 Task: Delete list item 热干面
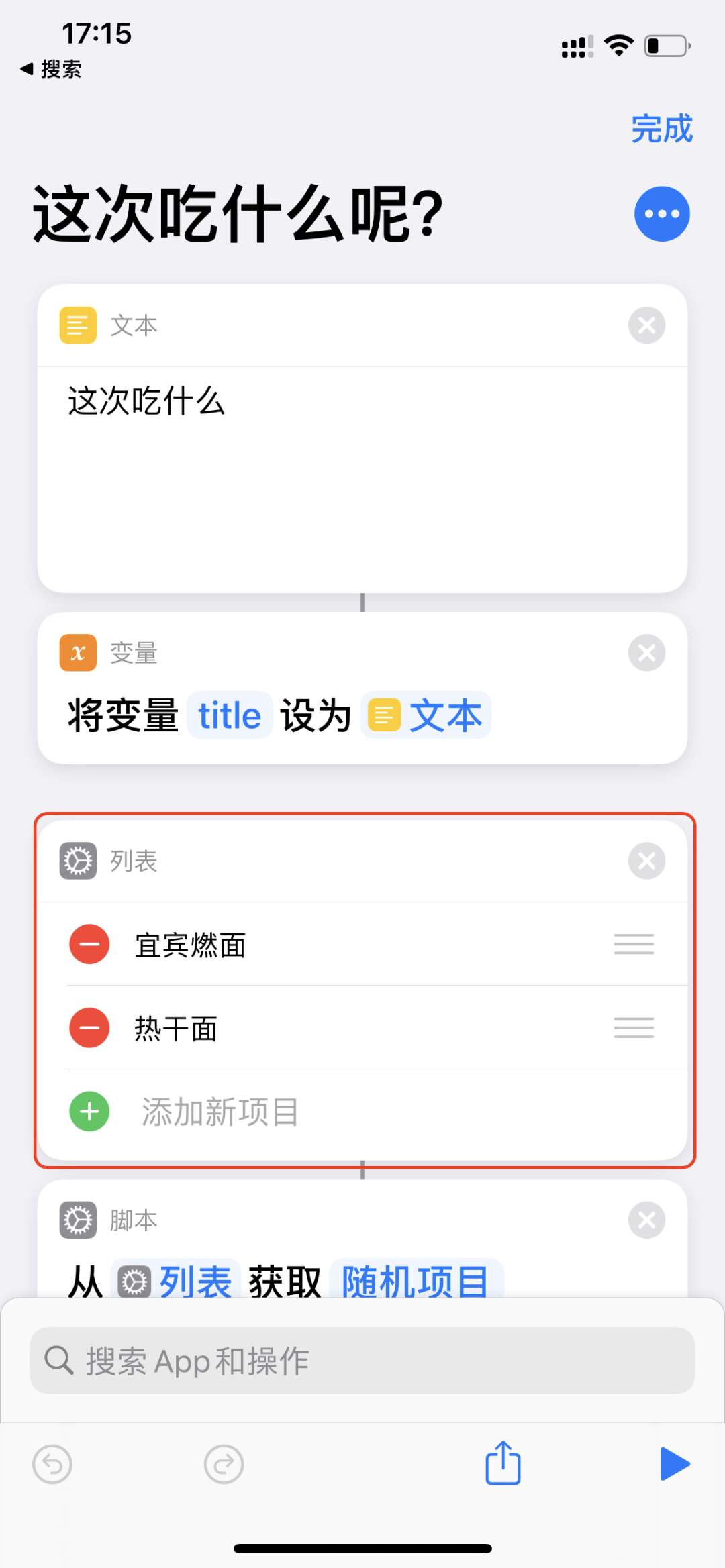pos(89,1027)
